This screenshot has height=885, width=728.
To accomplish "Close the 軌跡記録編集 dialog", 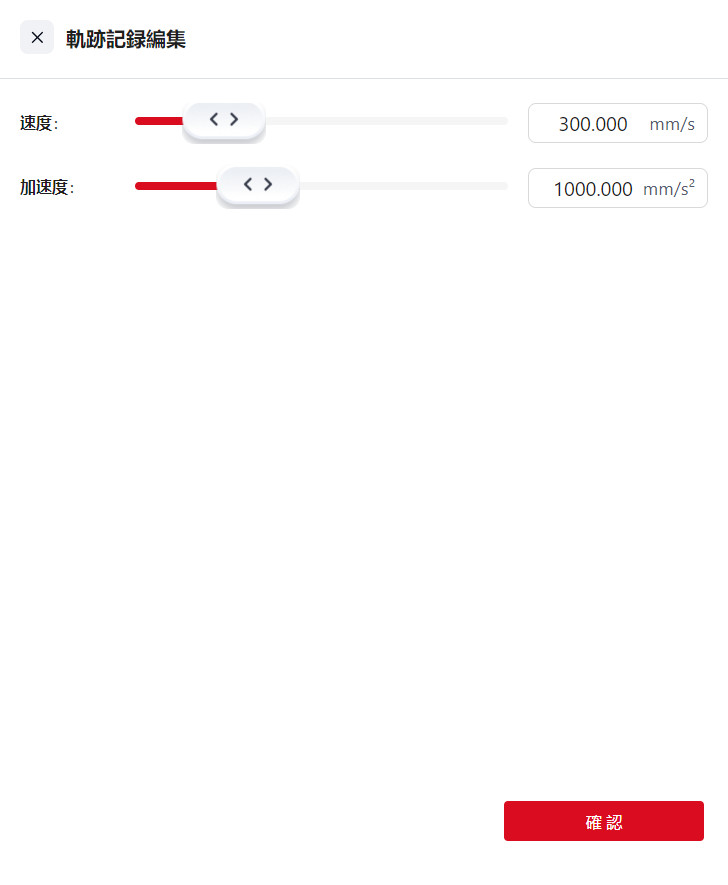I will 37,38.
